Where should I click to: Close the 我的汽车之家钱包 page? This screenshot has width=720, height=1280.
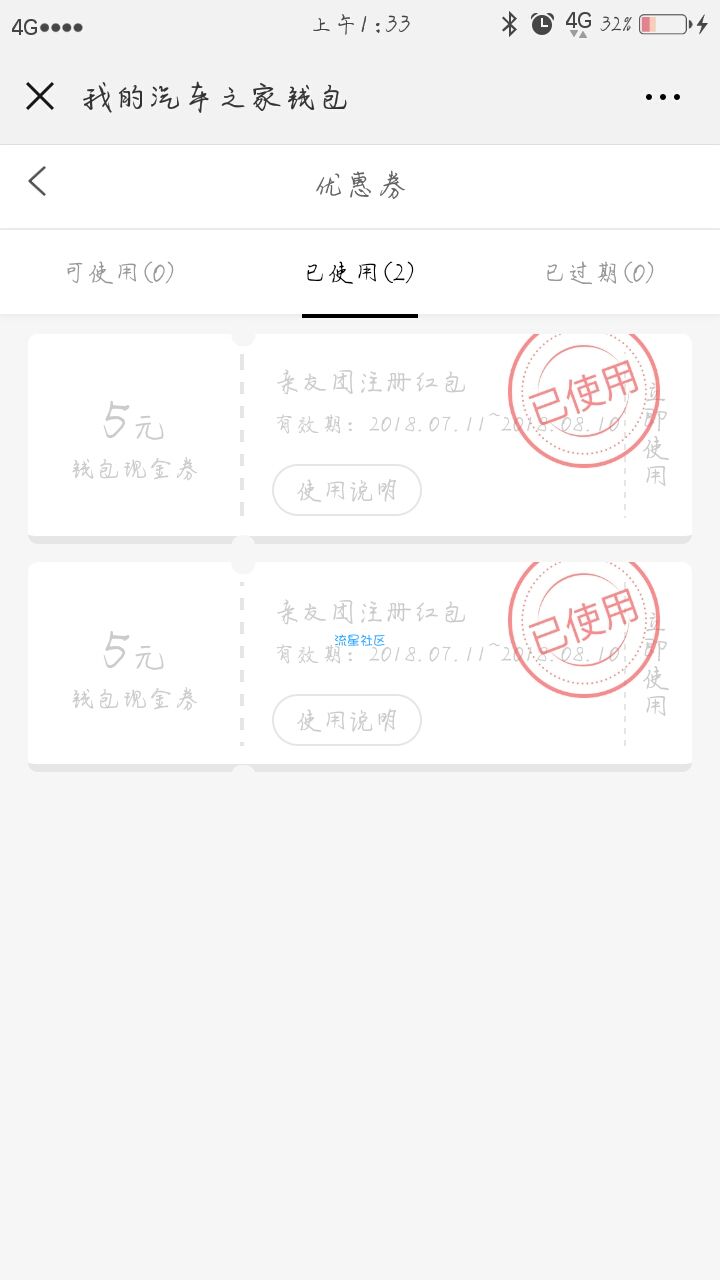(40, 97)
